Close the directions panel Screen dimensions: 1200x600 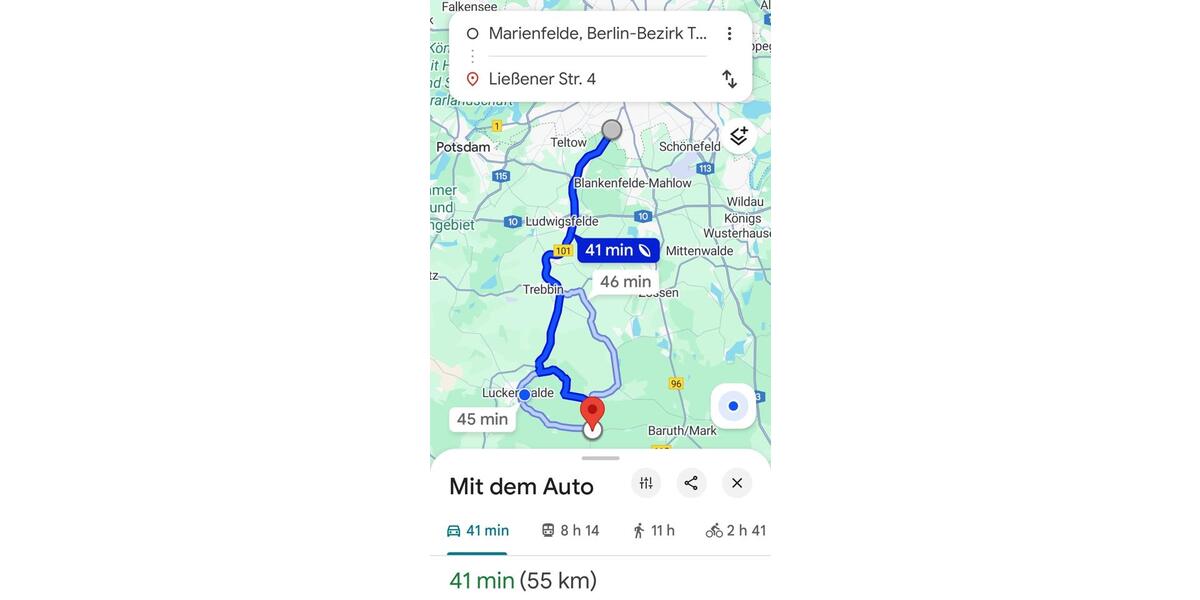pyautogui.click(x=737, y=483)
